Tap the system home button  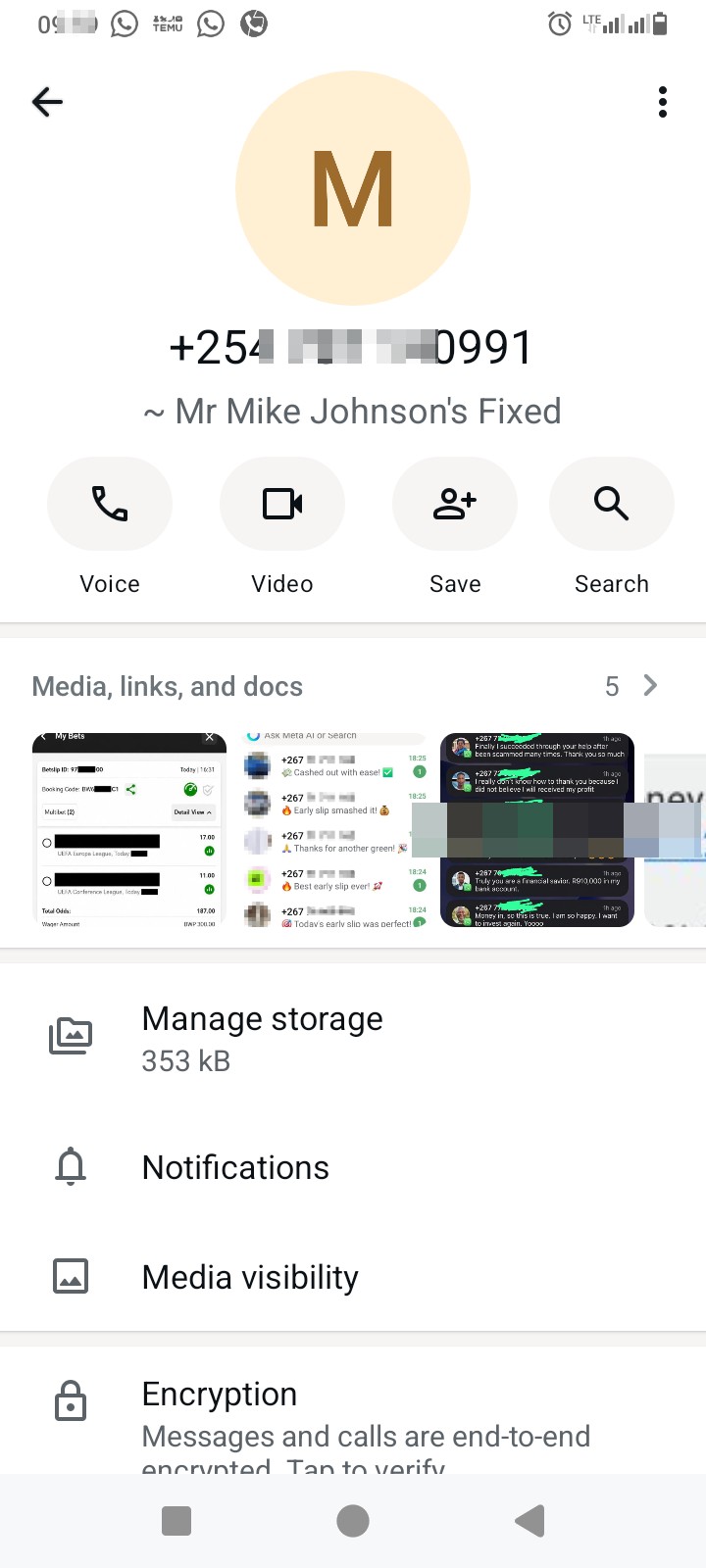(353, 1521)
